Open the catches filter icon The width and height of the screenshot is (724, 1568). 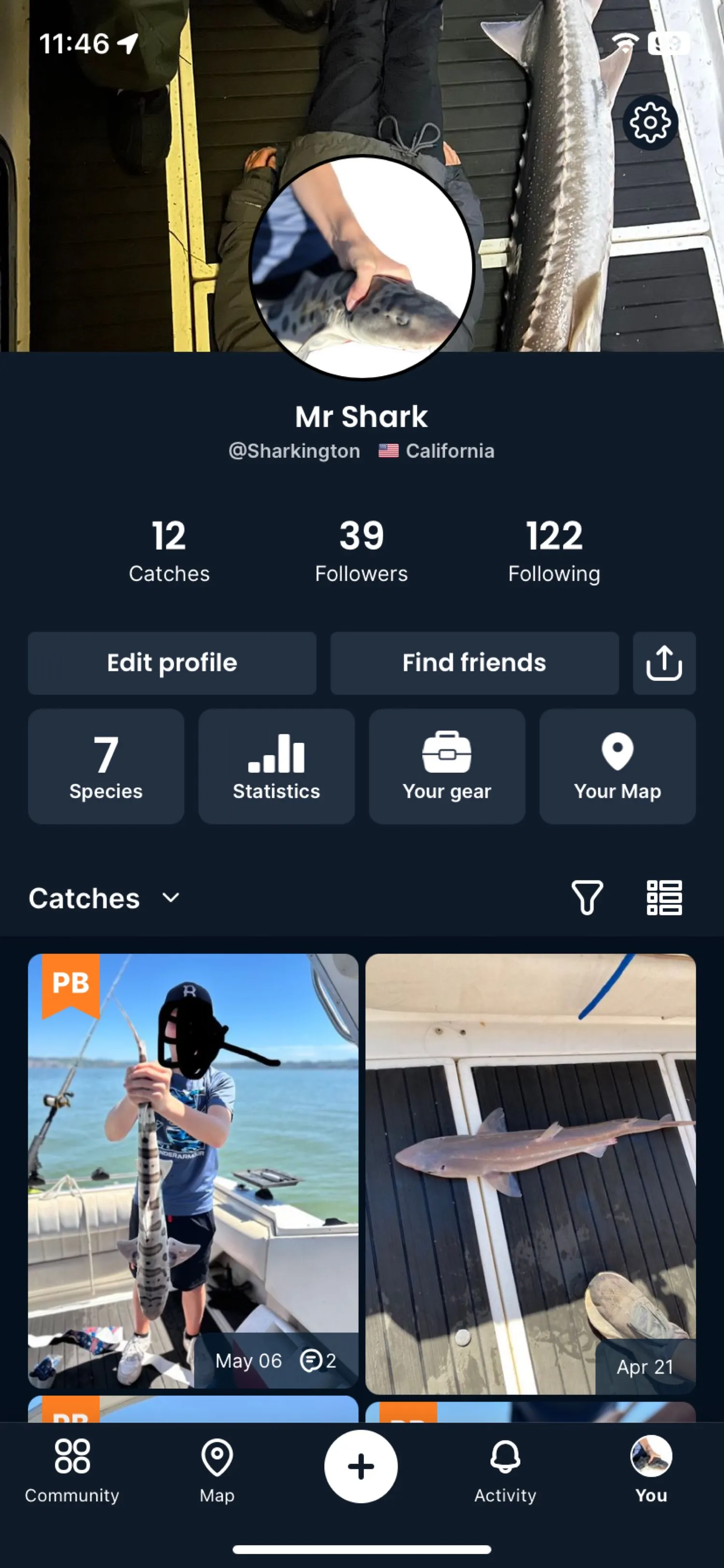(587, 898)
